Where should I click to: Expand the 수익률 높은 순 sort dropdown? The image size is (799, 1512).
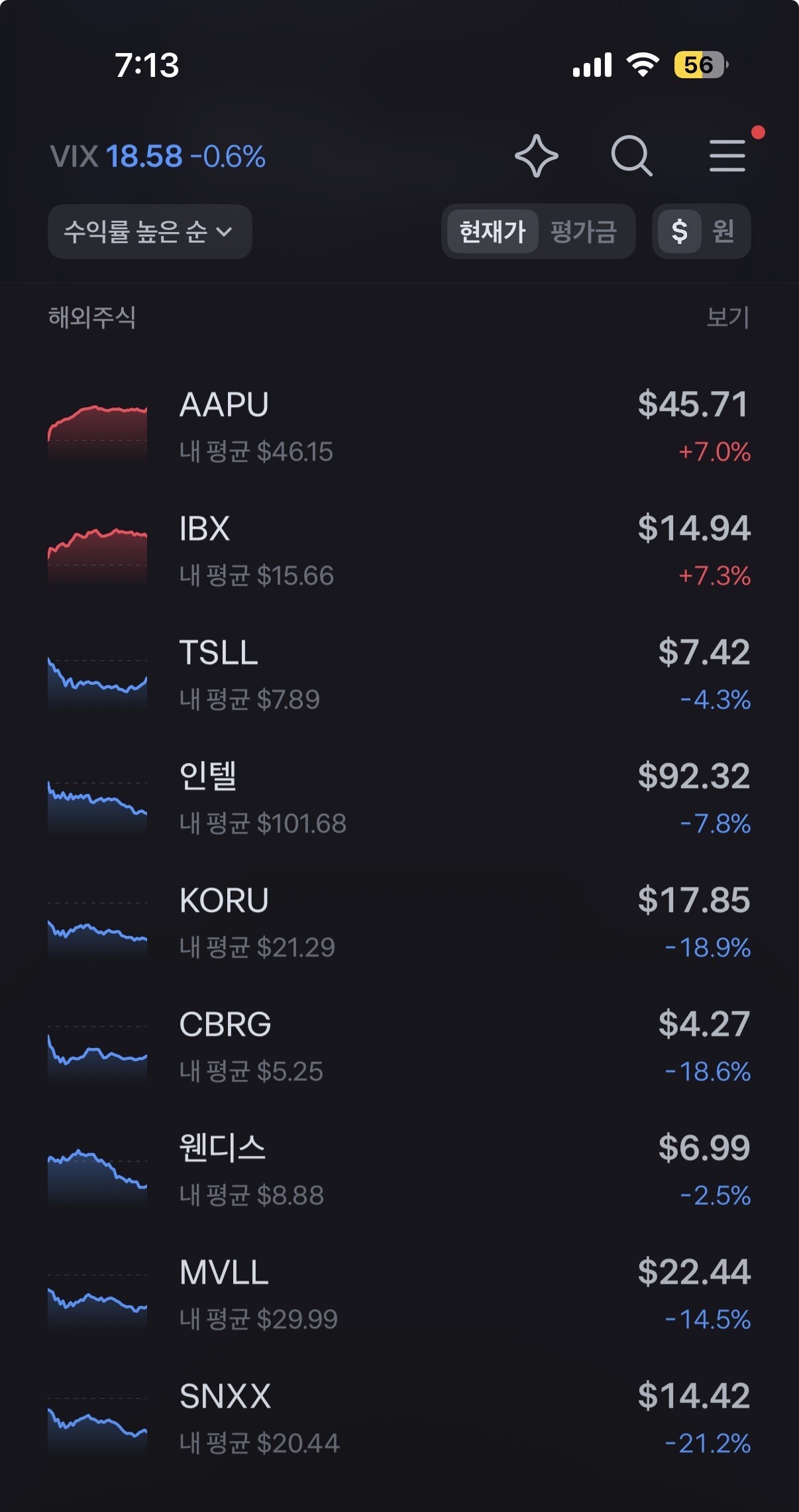150,231
